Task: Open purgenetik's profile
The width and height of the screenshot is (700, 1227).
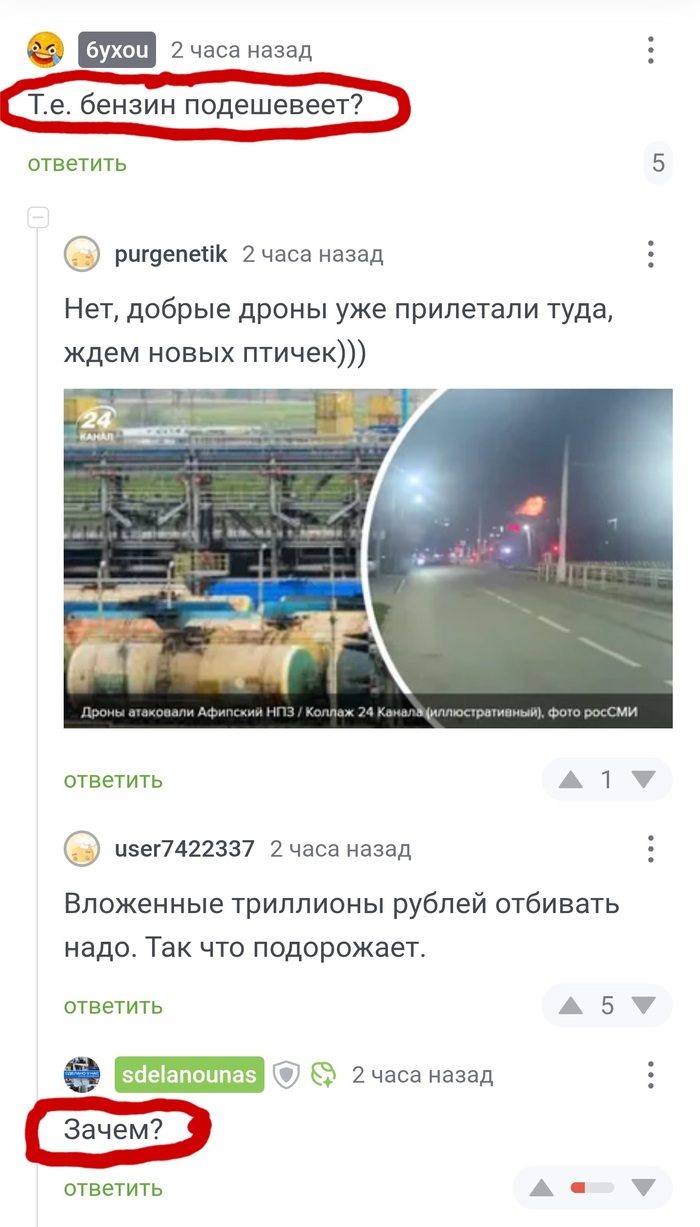Action: 170,254
